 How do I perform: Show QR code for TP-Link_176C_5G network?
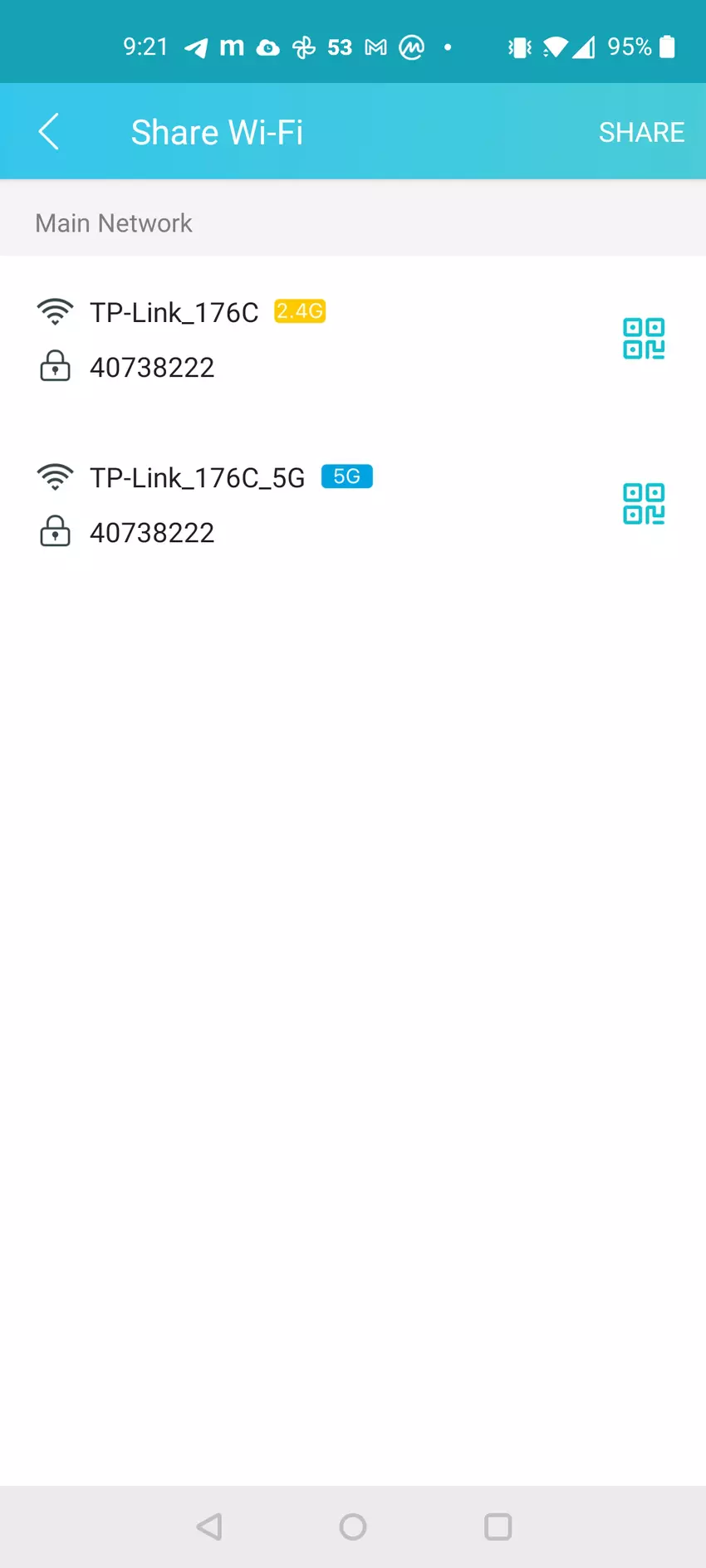[644, 504]
